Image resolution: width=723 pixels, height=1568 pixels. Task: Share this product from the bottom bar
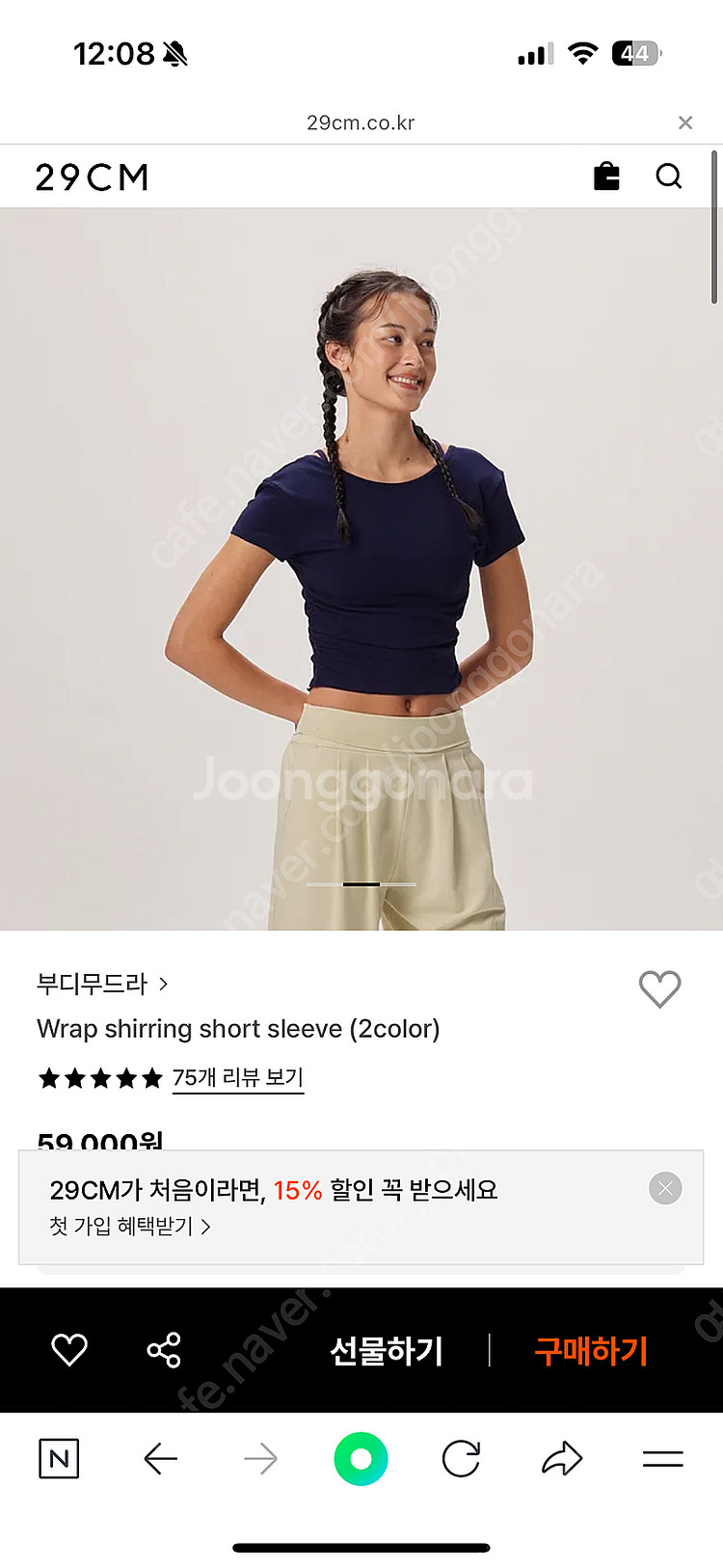point(164,1349)
